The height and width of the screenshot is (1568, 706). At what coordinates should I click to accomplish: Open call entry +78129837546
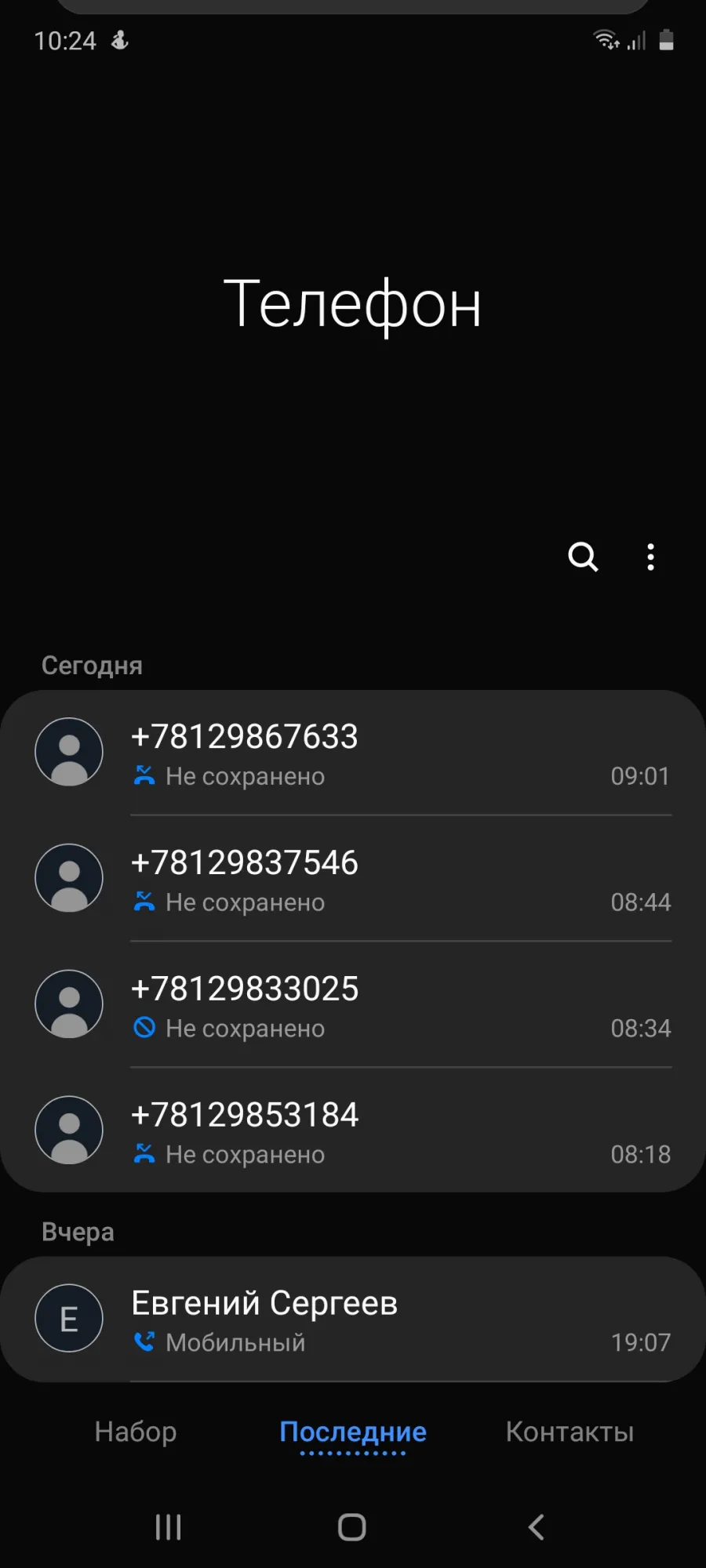pyautogui.click(x=353, y=878)
